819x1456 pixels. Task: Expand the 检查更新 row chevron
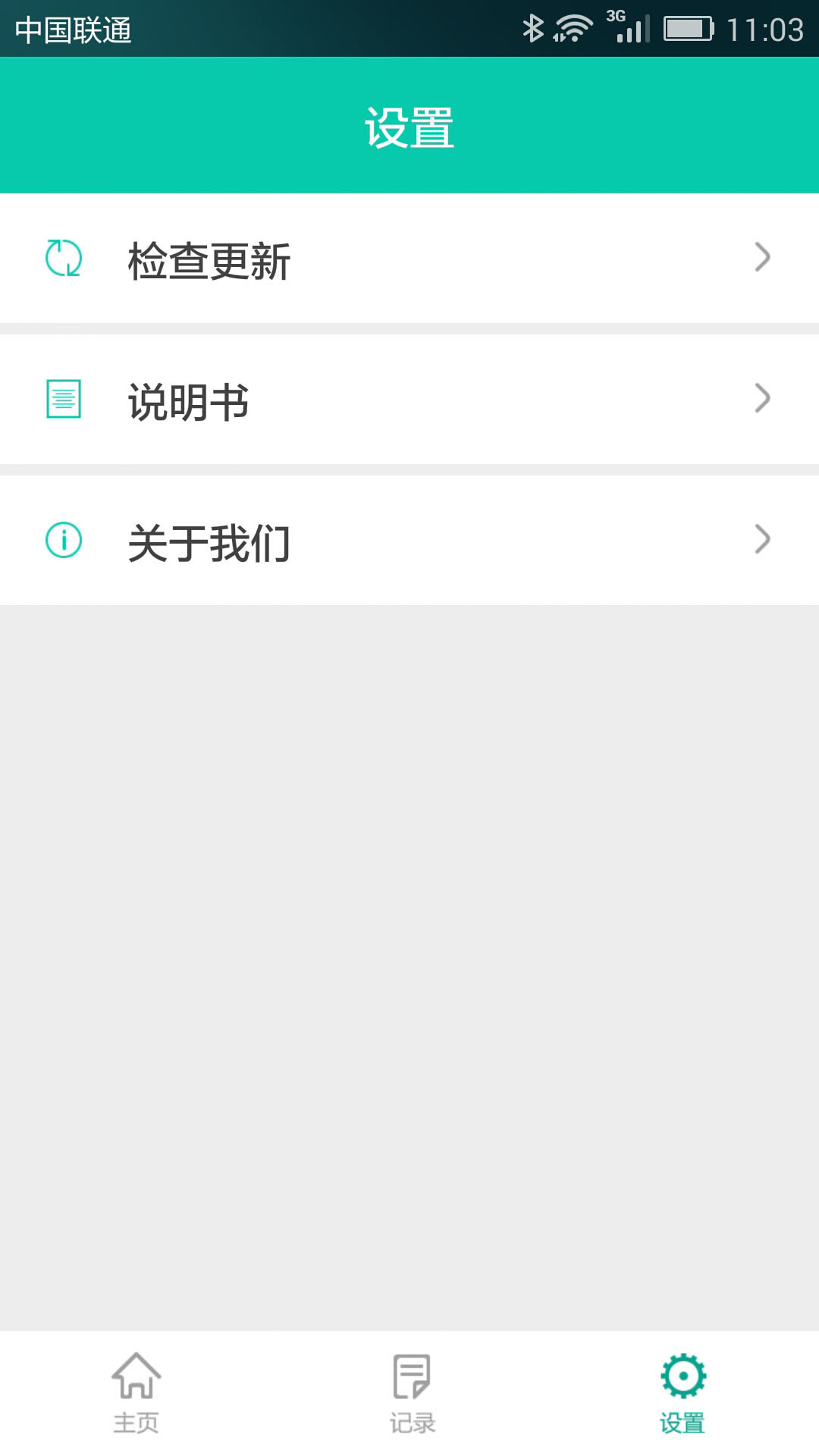click(762, 258)
